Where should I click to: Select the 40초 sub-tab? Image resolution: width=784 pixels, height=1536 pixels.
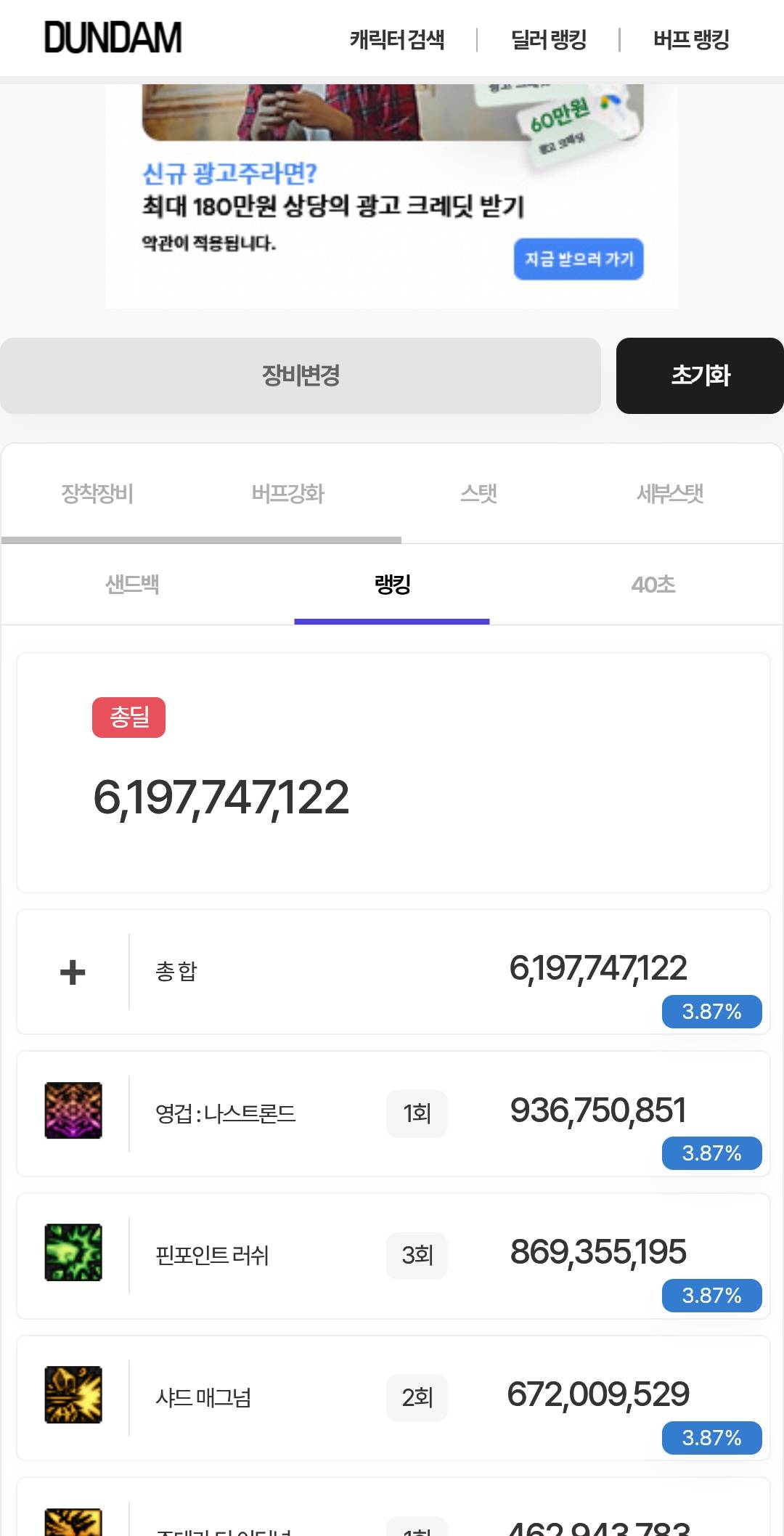click(653, 585)
